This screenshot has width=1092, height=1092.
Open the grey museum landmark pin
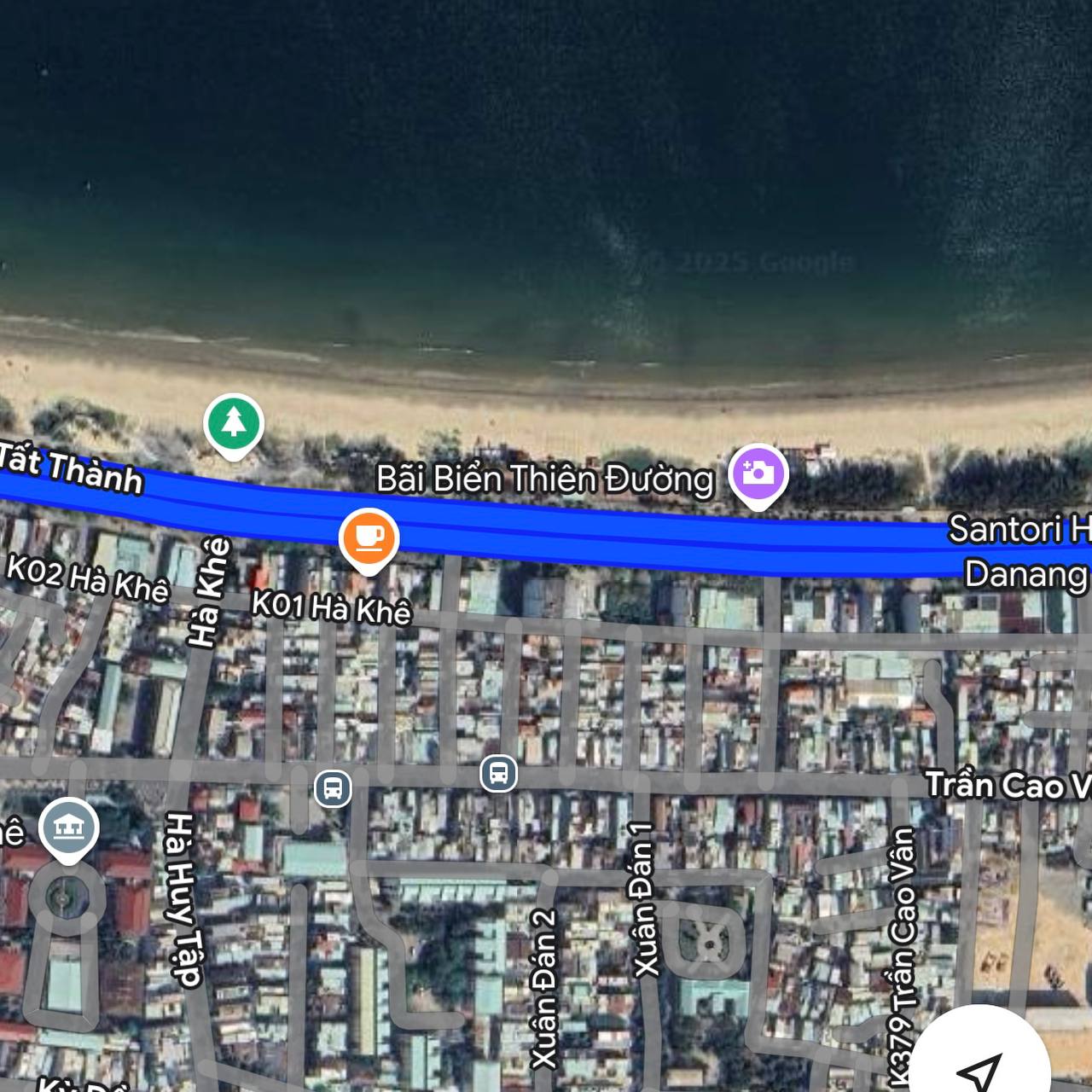(x=69, y=826)
